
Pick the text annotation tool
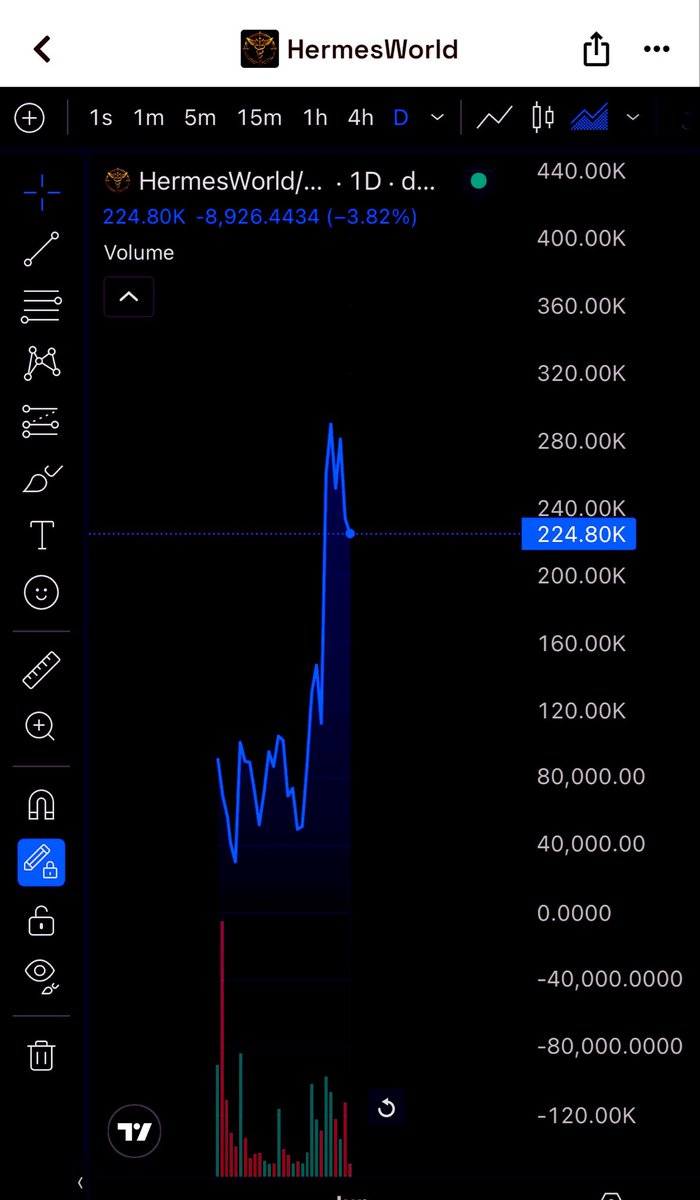41,535
